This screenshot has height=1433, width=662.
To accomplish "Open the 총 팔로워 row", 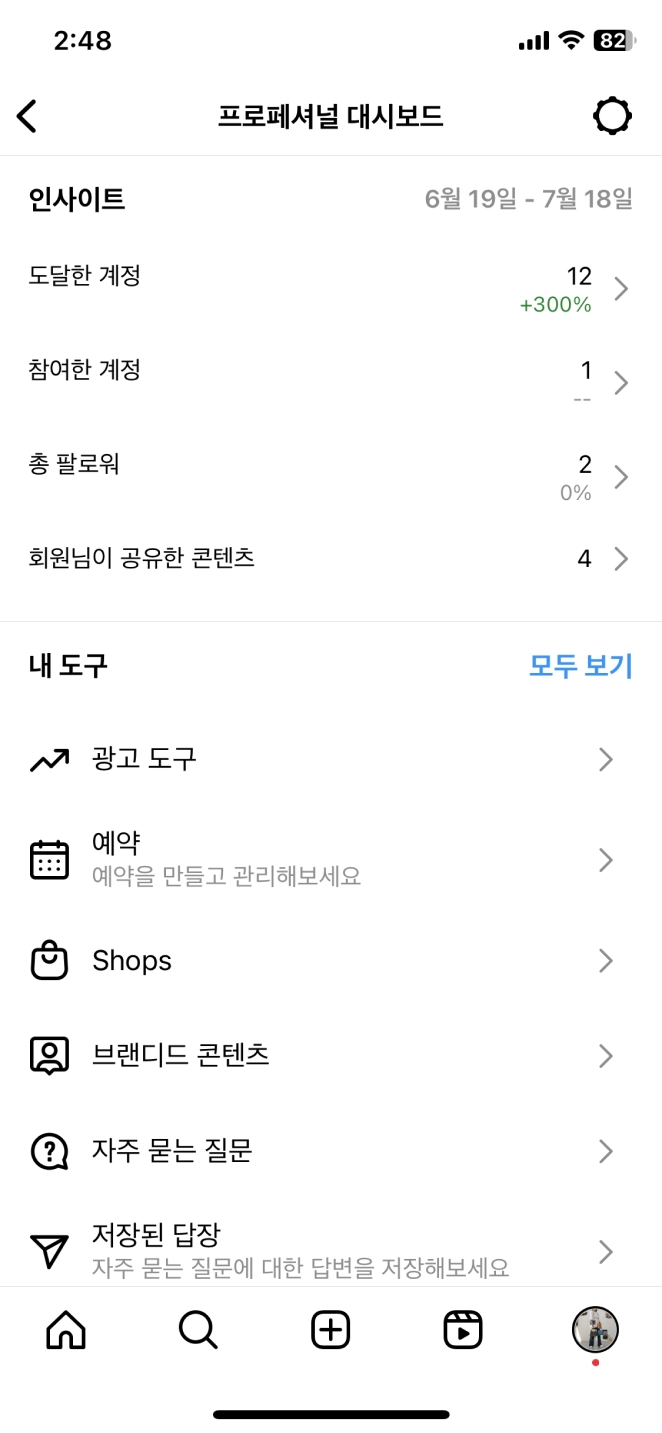I will (x=330, y=476).
